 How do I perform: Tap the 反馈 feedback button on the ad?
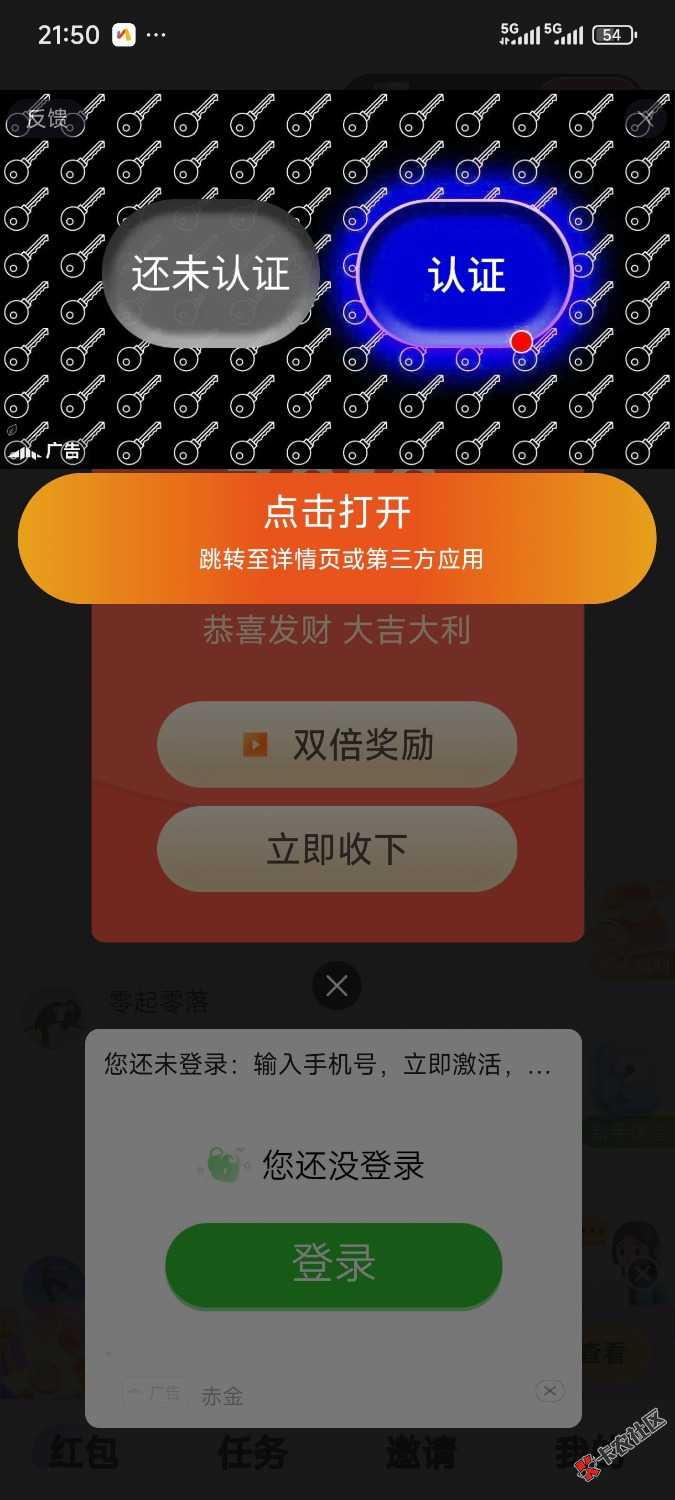[x=46, y=119]
